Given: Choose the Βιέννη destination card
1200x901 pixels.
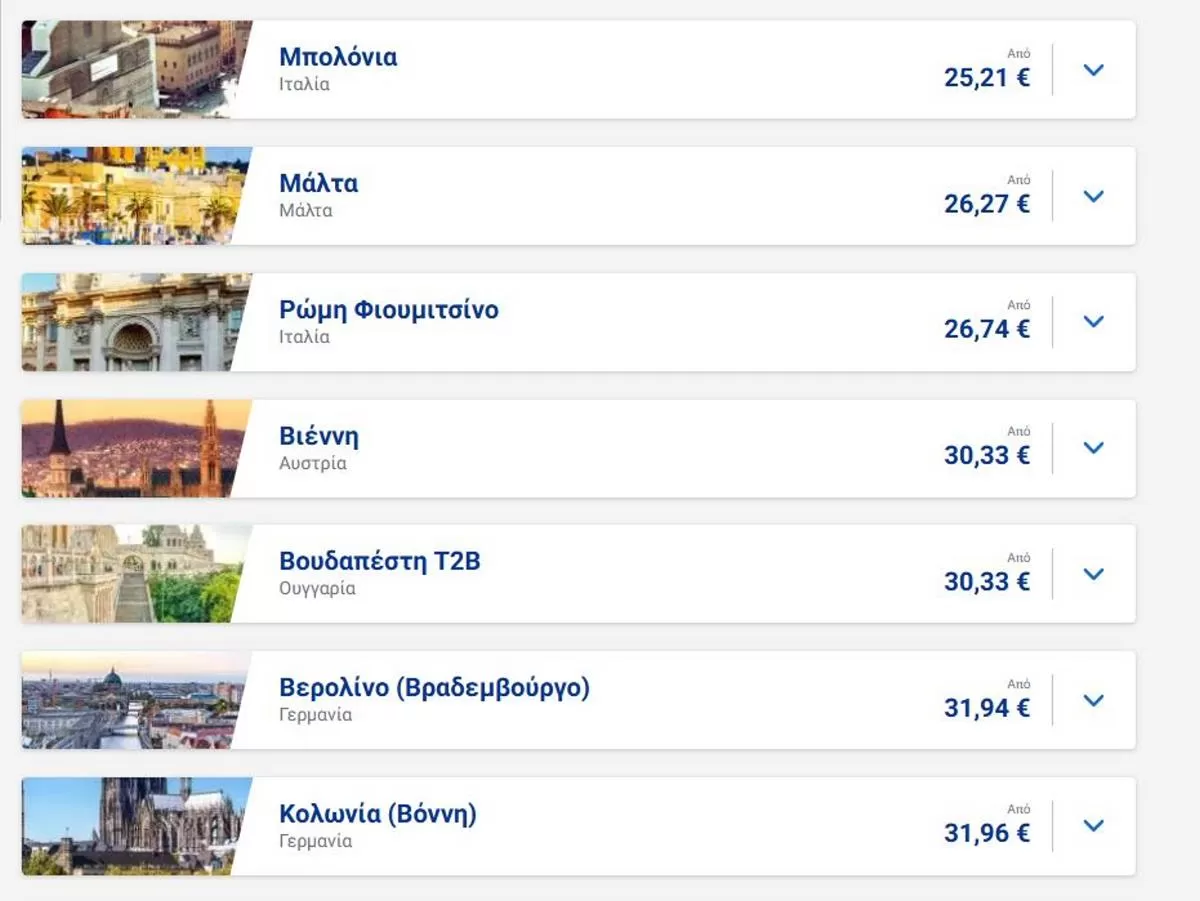Looking at the screenshot, I should coord(319,437).
